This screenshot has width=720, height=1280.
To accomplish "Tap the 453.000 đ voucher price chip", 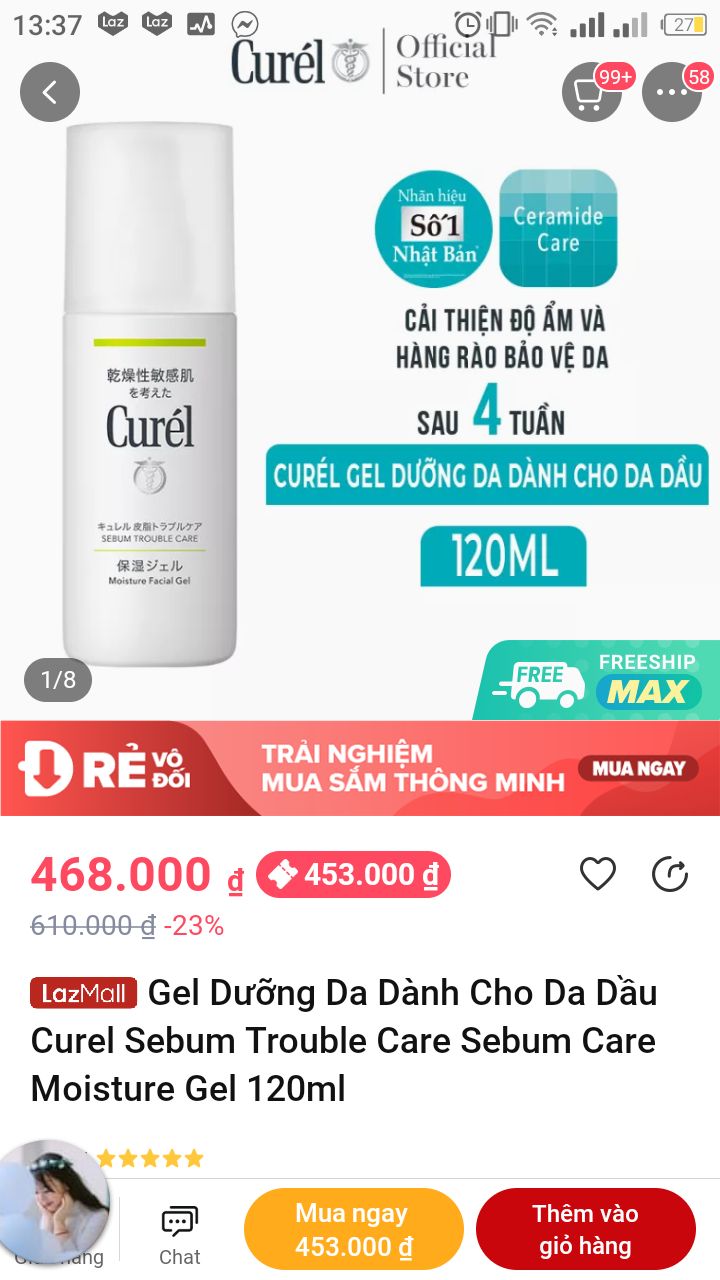I will (x=354, y=876).
